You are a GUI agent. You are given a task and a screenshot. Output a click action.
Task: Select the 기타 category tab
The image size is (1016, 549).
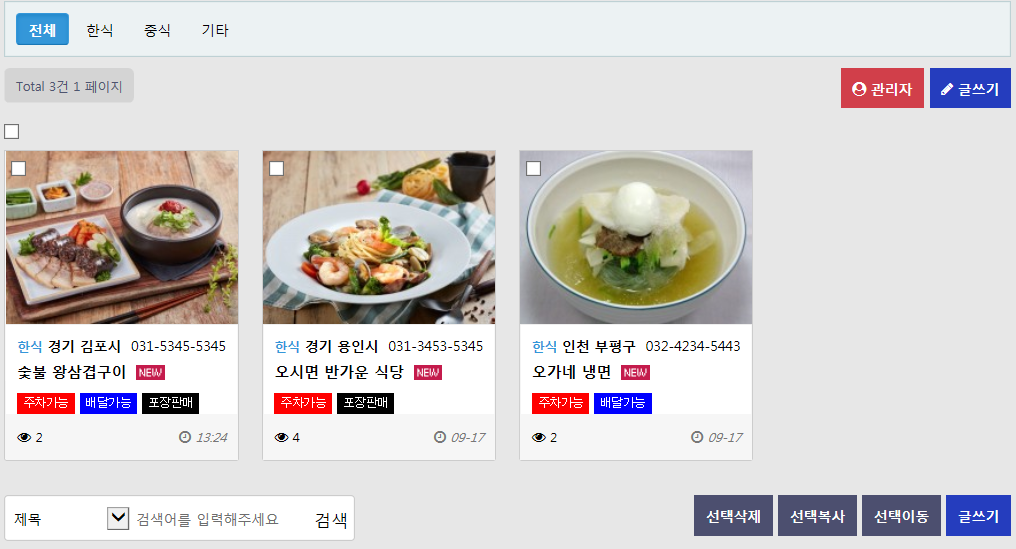[215, 30]
